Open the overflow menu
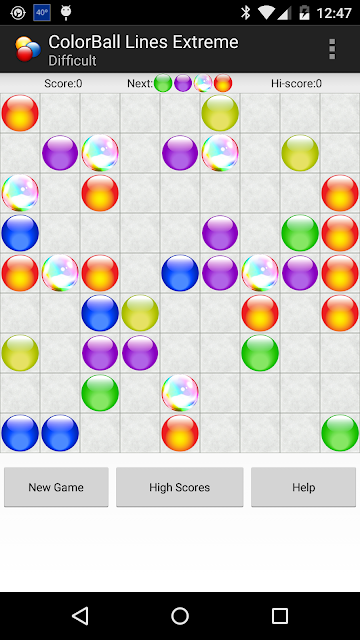Viewport: 360px width, 640px height. coord(332,49)
